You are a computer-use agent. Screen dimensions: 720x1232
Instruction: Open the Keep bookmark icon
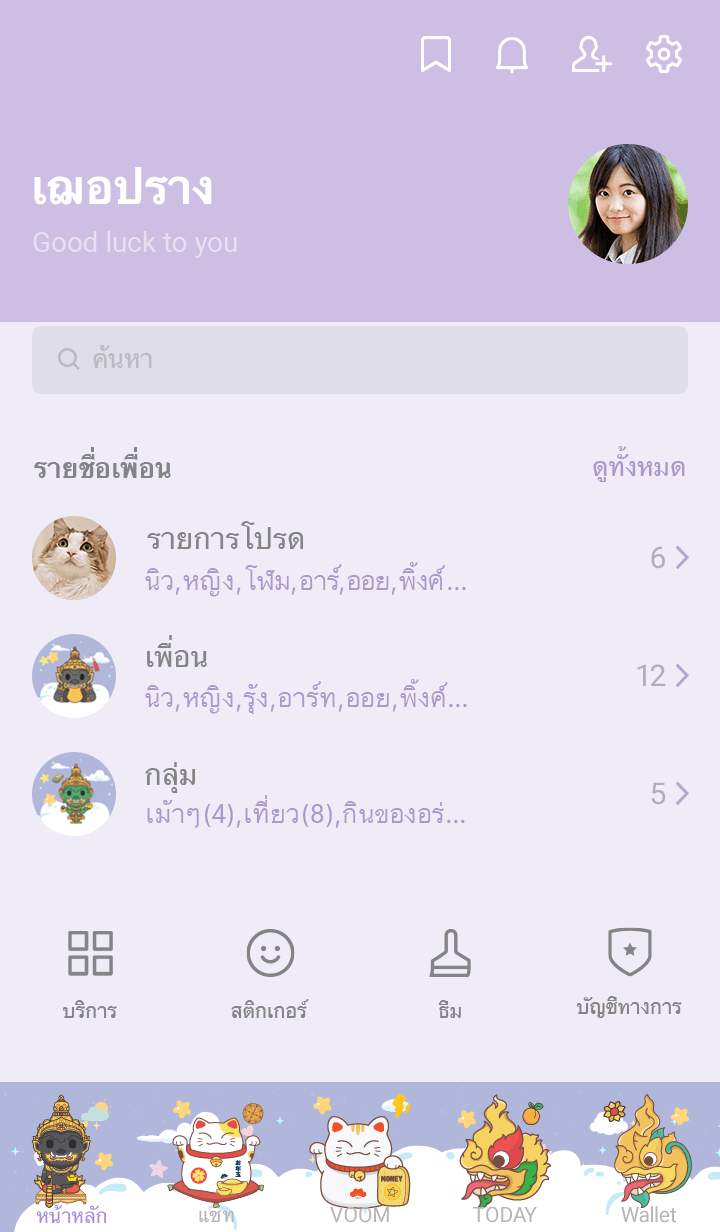pyautogui.click(x=435, y=55)
